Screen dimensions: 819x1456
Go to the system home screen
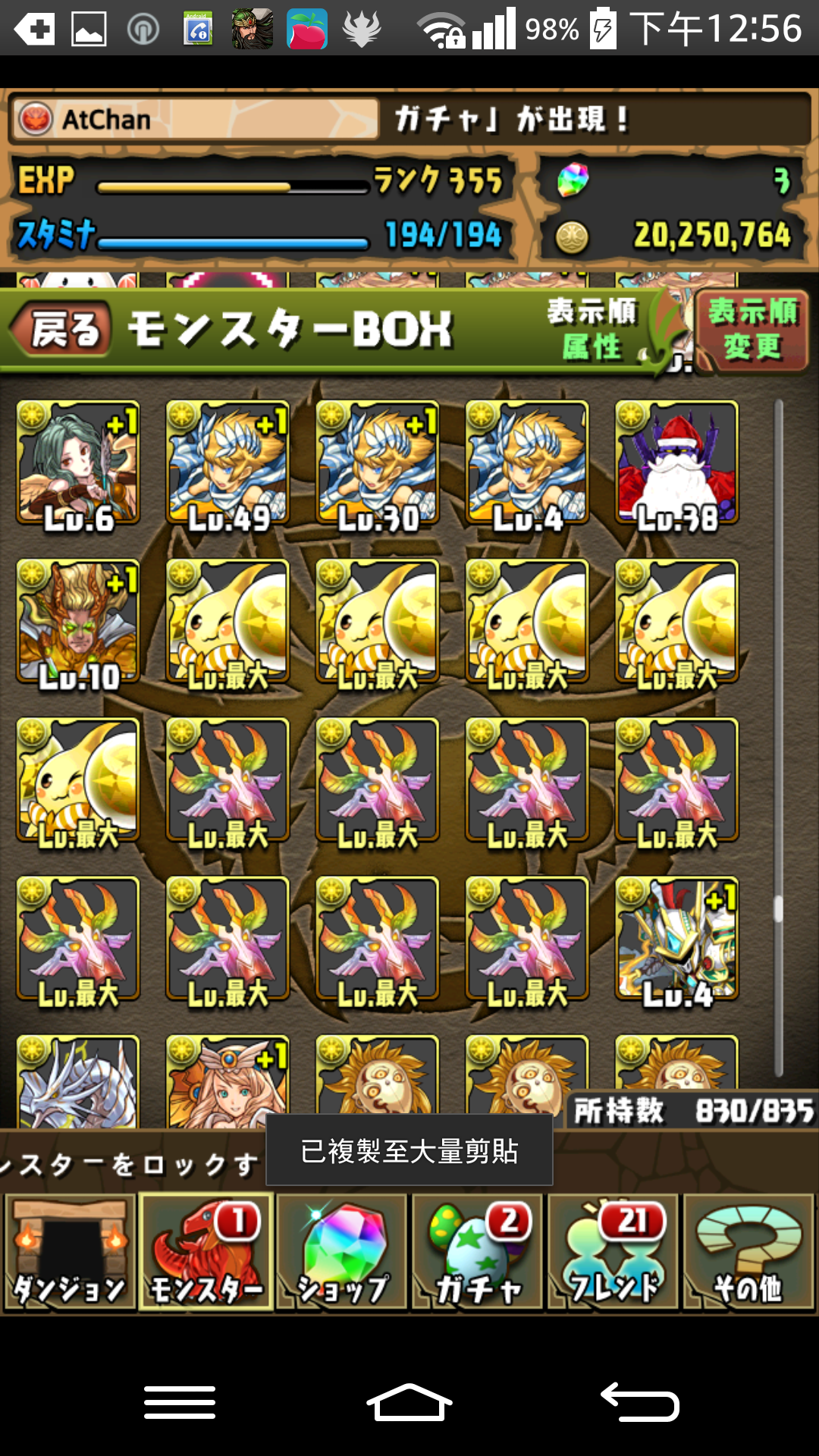(409, 1402)
